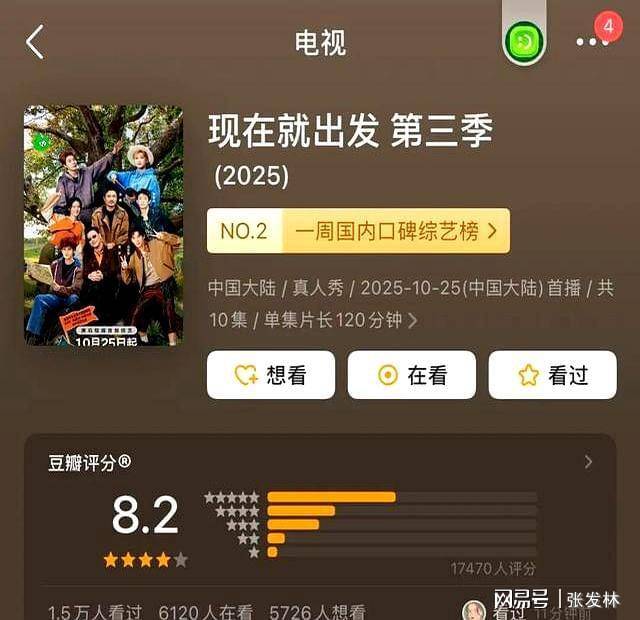
Task: Expand the show details info line
Action: (x=412, y=320)
